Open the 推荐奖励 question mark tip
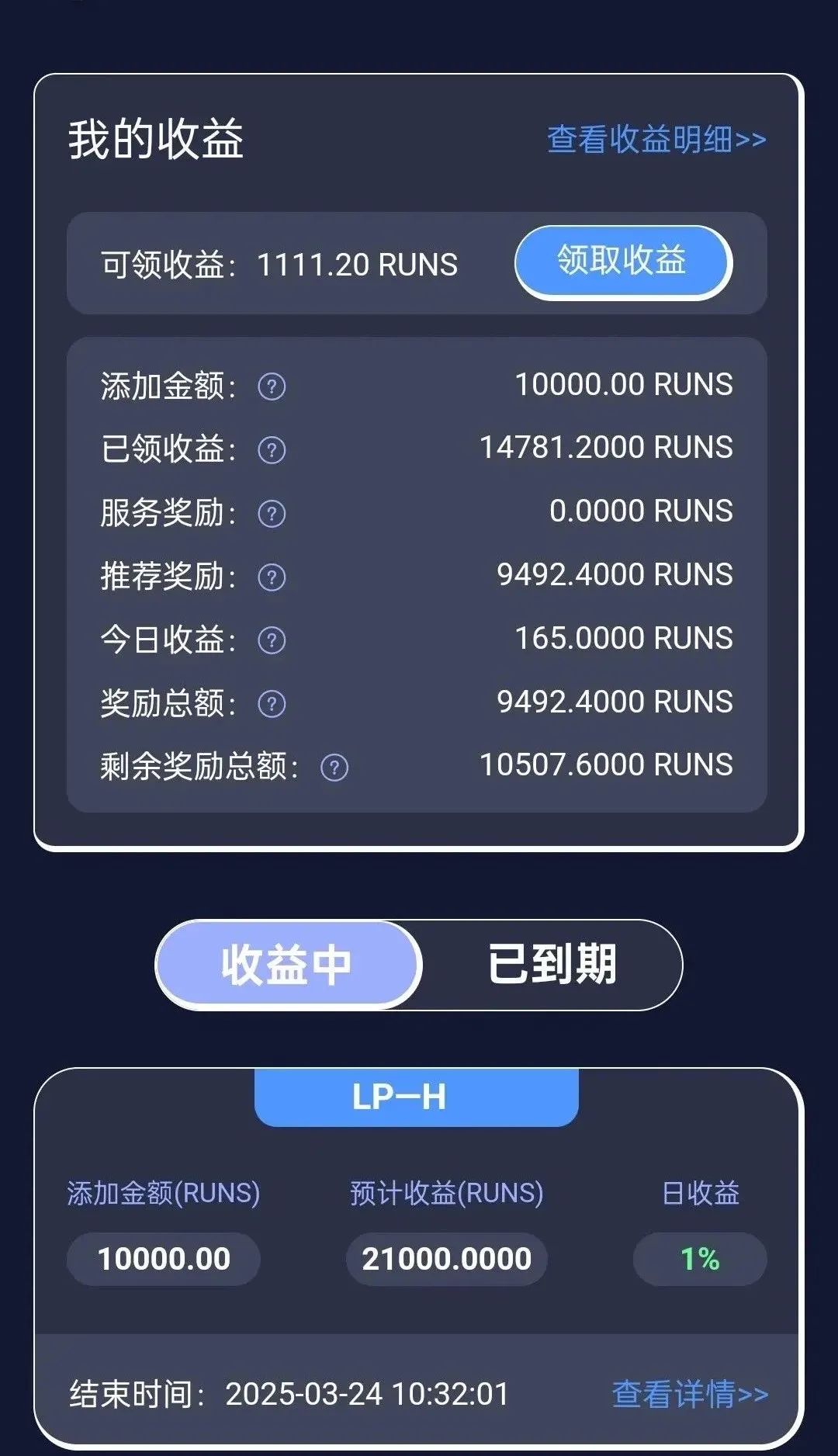 tap(272, 577)
